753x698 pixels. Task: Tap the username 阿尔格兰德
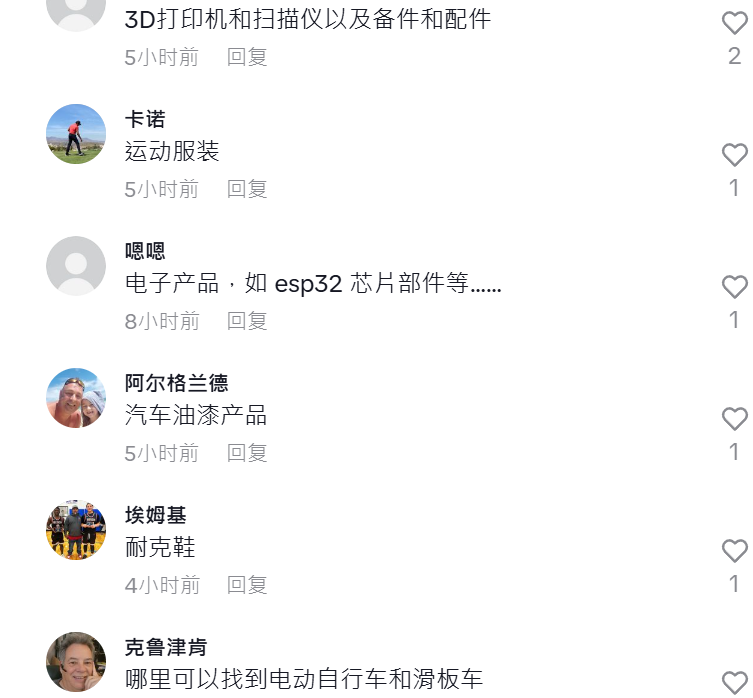tap(177, 384)
